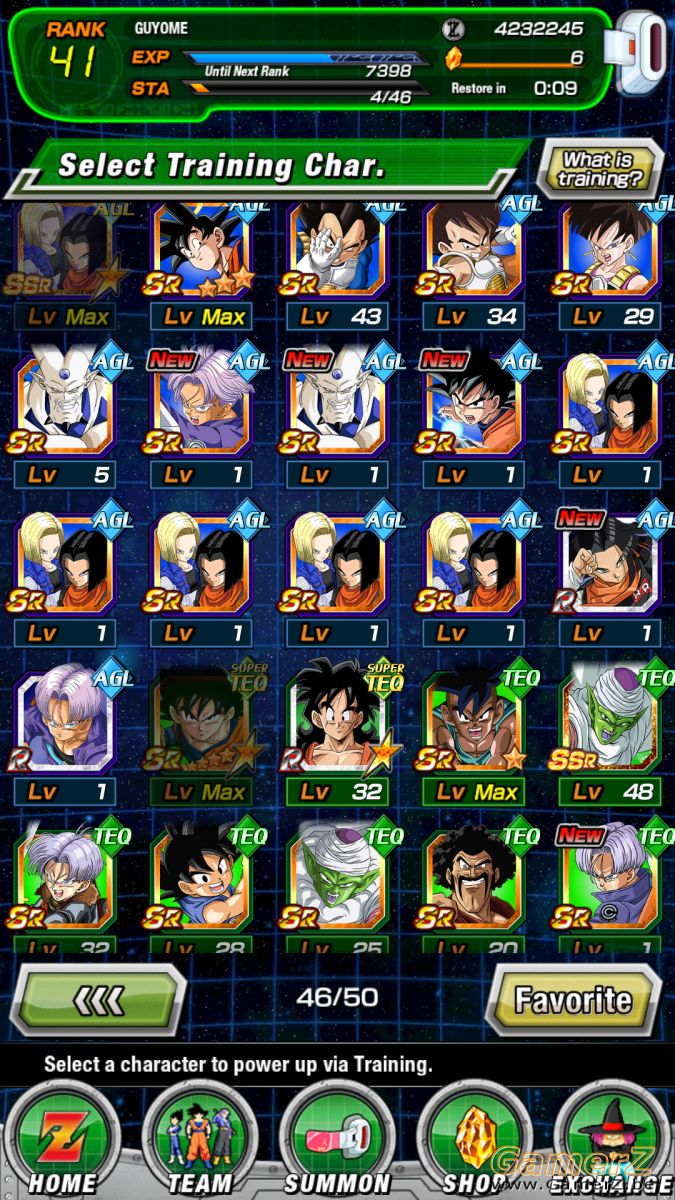Open the EXCHANGE tab with the witch icon

[611, 1140]
